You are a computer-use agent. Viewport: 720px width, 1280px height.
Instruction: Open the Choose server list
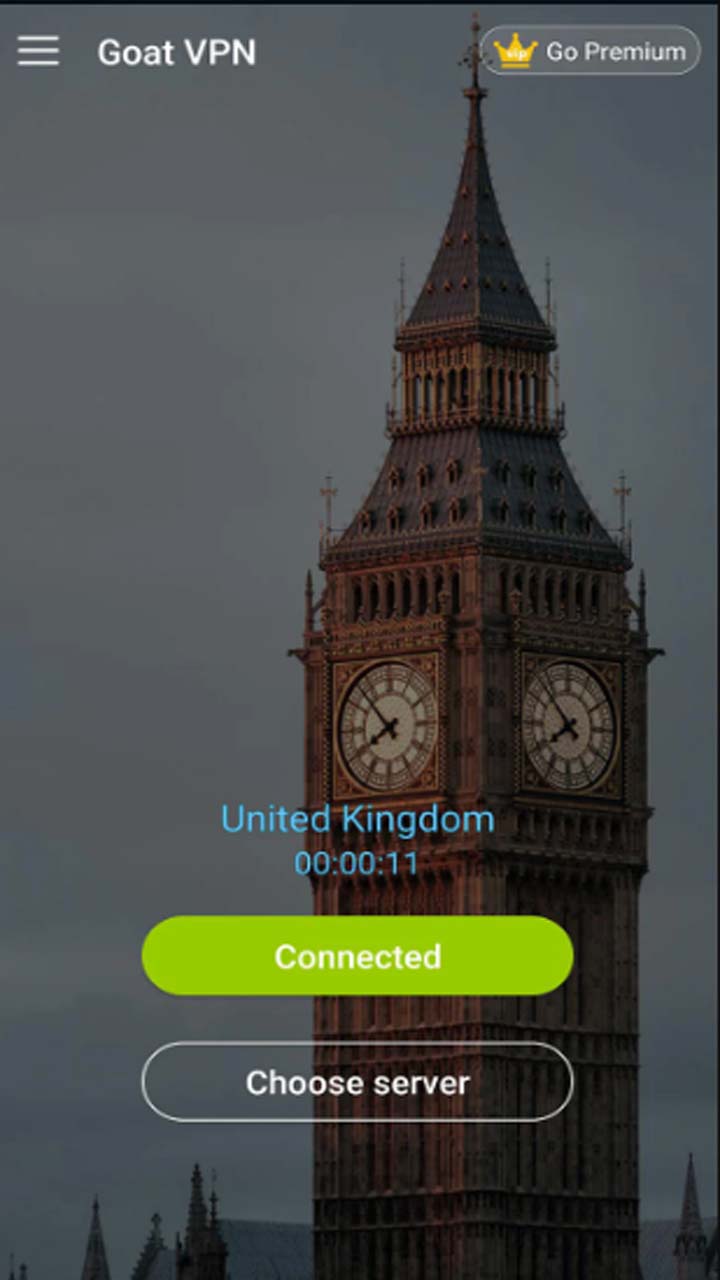[358, 1082]
